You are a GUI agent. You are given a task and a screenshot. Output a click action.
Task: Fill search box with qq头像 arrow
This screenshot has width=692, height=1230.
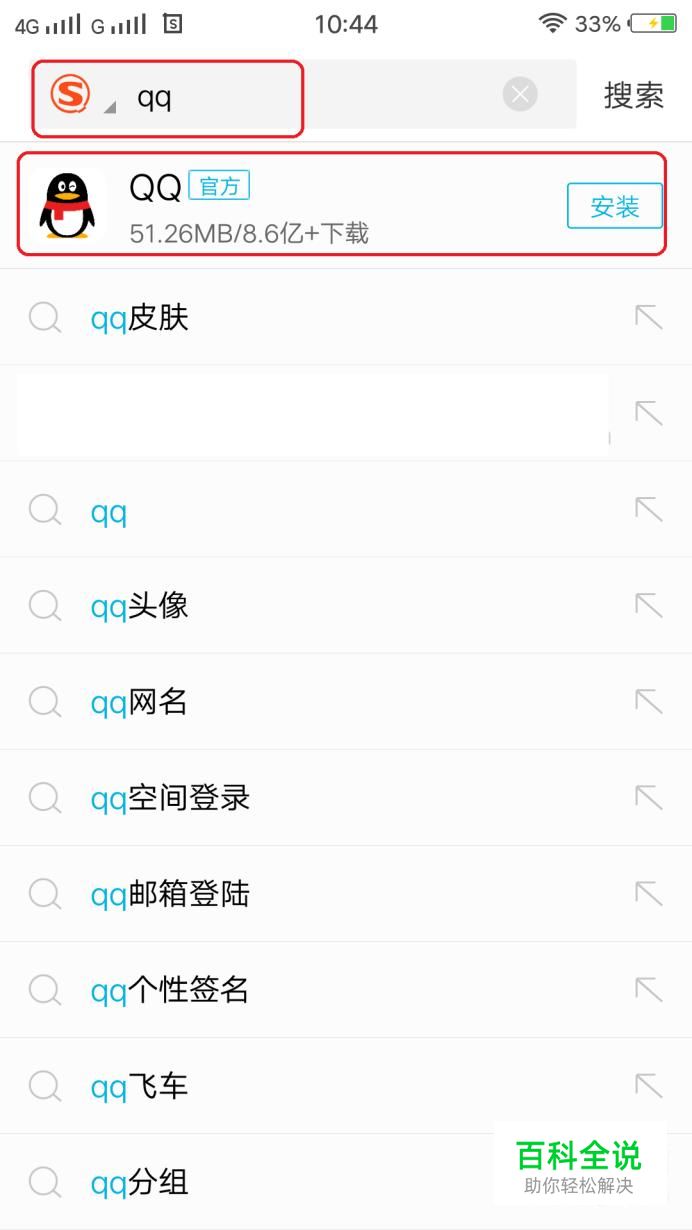[x=649, y=605]
